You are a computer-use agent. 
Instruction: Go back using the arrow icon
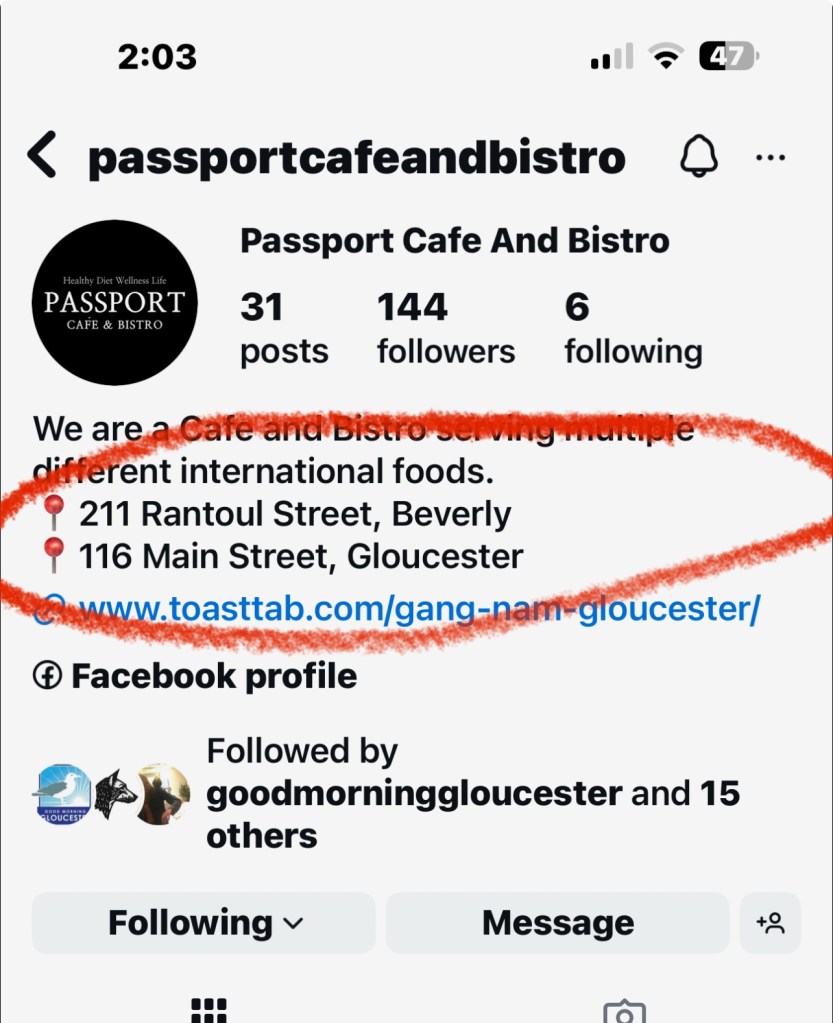42,157
